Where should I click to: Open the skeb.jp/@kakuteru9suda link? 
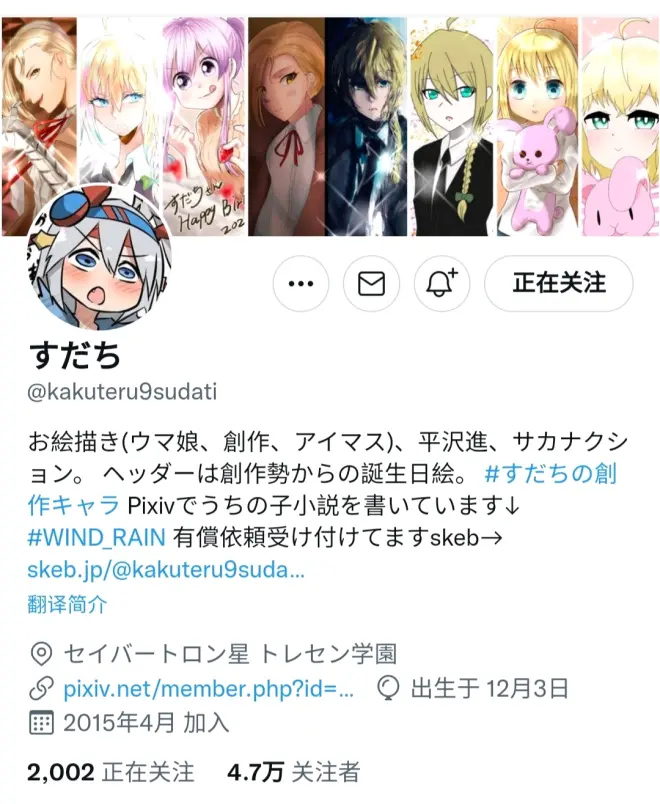(166, 570)
